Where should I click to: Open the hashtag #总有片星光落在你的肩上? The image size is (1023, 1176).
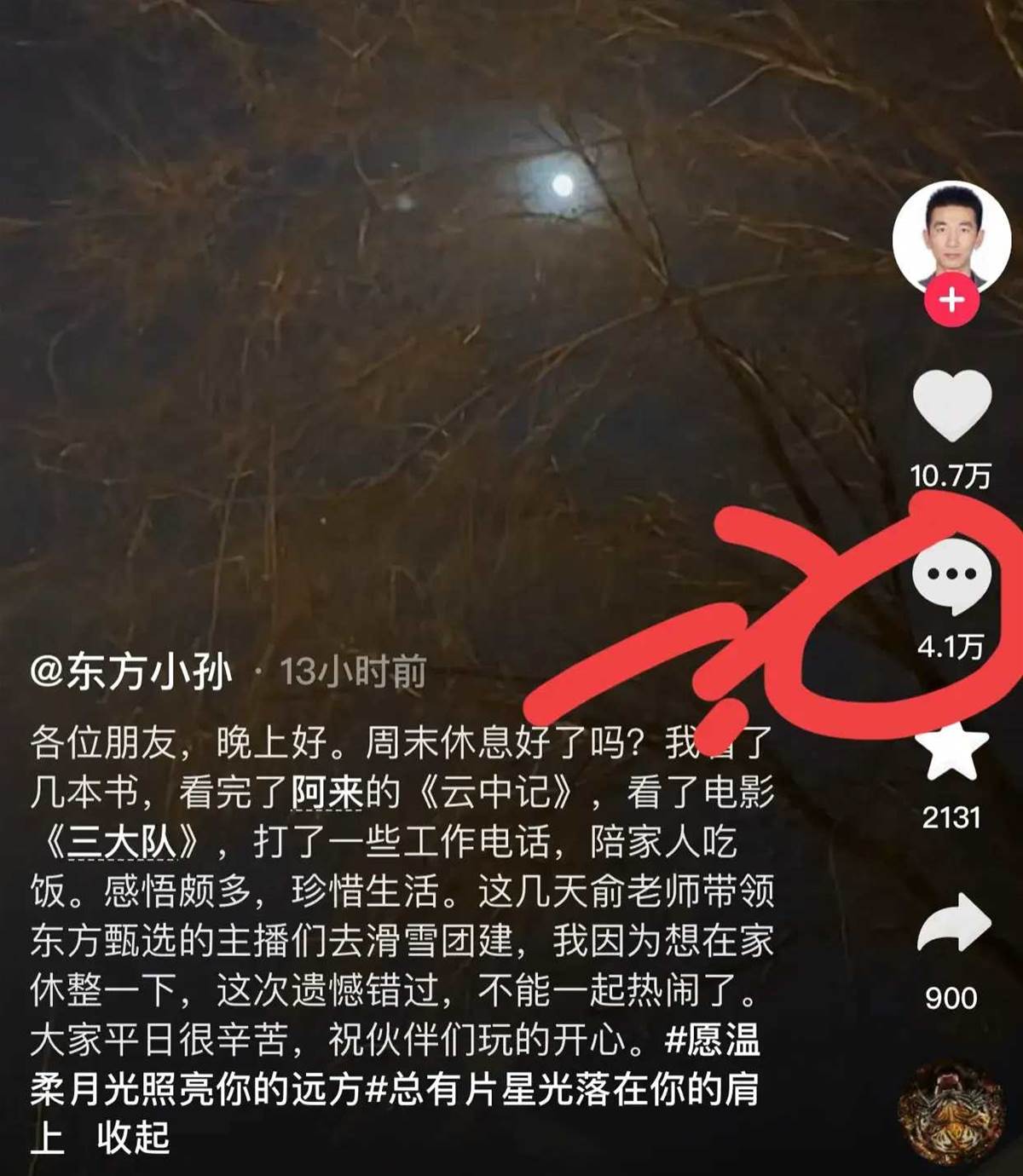click(x=563, y=1090)
